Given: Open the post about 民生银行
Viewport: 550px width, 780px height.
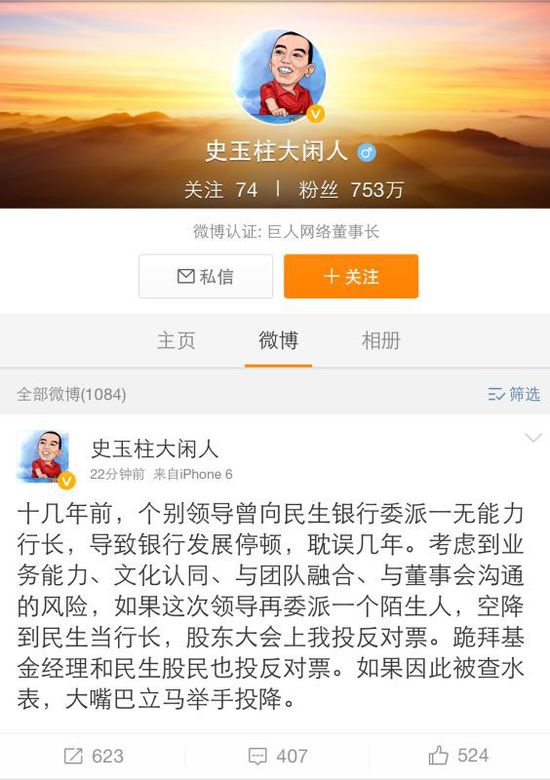Looking at the screenshot, I should click(271, 606).
